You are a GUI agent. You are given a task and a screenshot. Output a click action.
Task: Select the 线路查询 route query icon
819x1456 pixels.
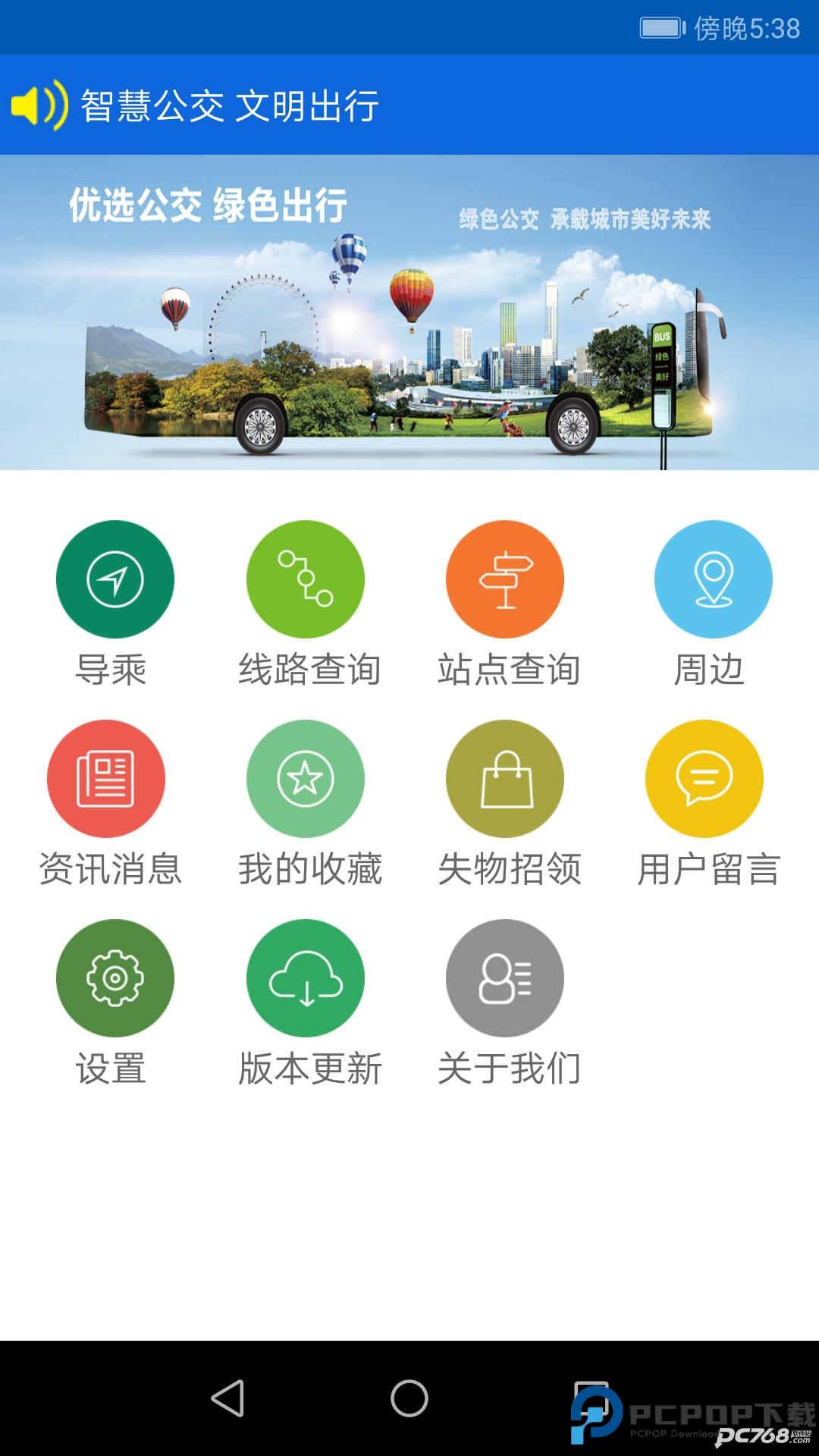point(305,578)
